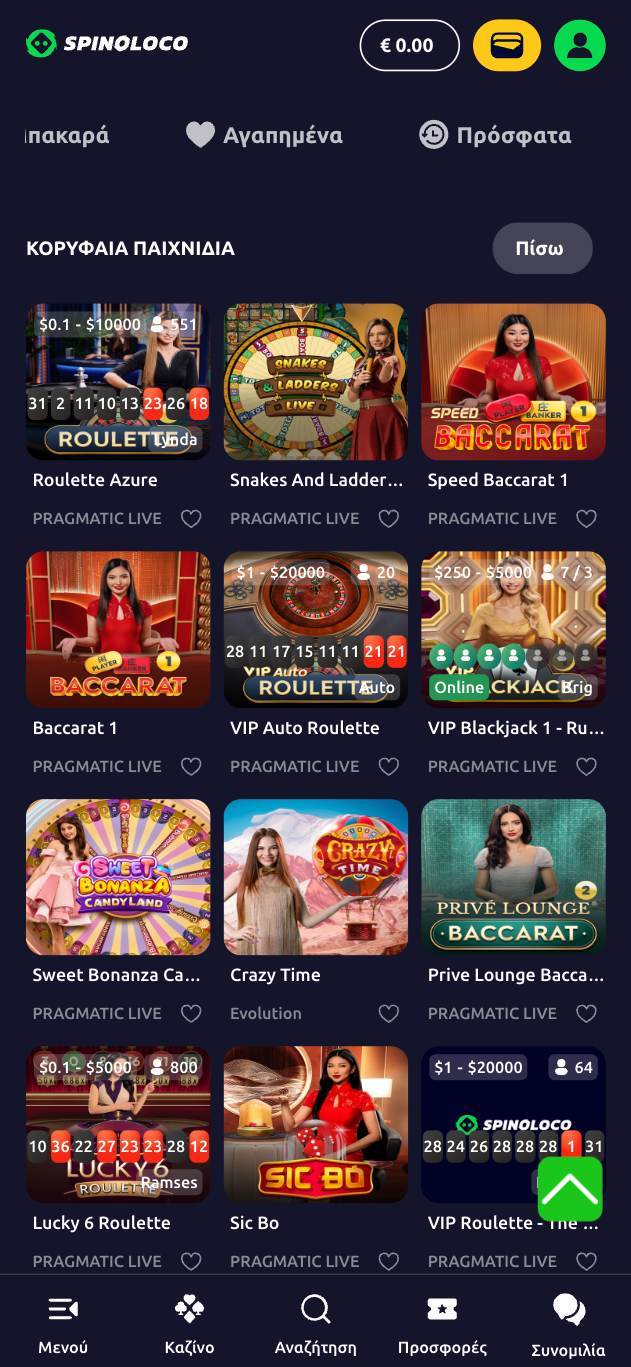631x1367 pixels.
Task: Add Baccarat 1 to favorites
Action: click(x=191, y=766)
